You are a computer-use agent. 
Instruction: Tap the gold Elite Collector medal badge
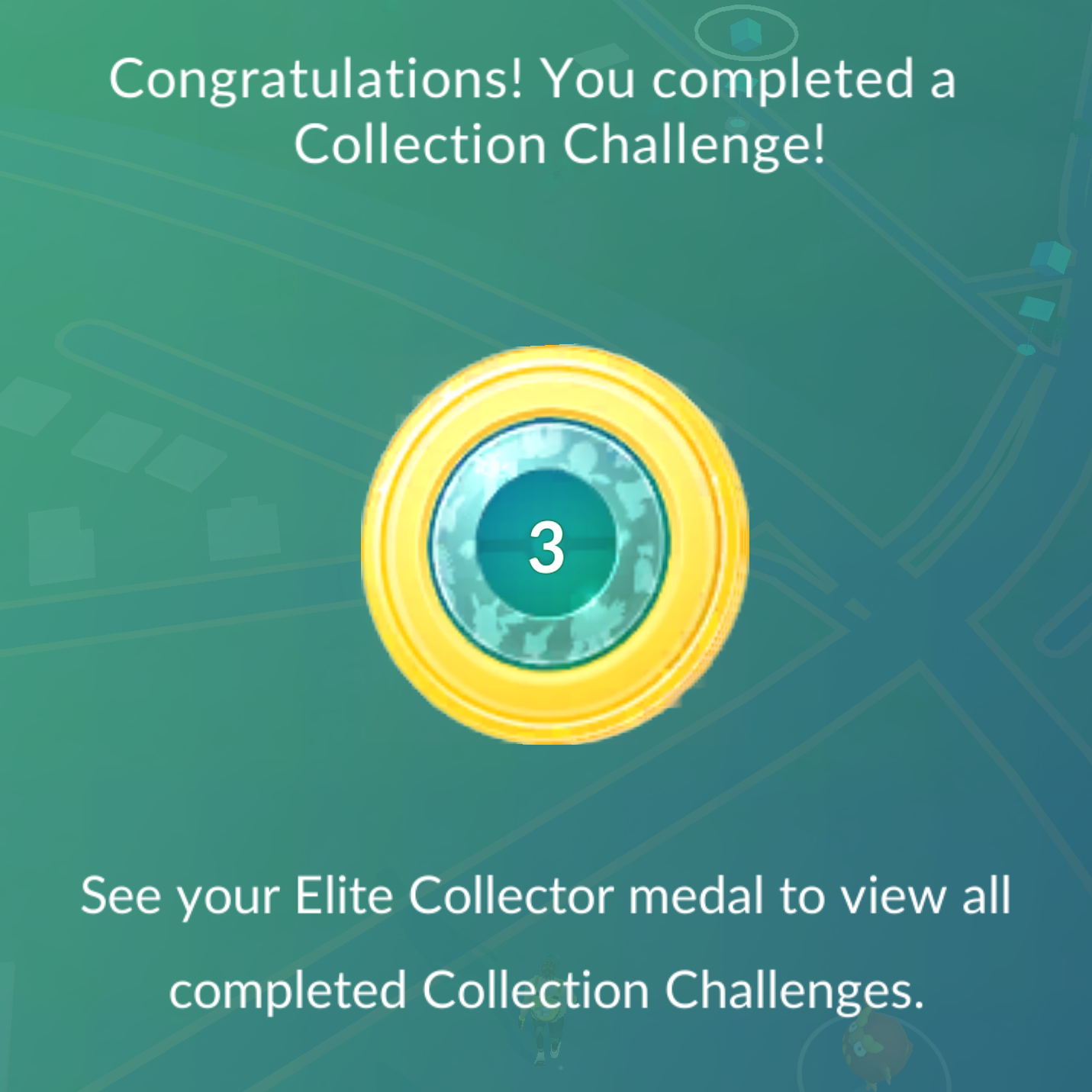(x=555, y=544)
